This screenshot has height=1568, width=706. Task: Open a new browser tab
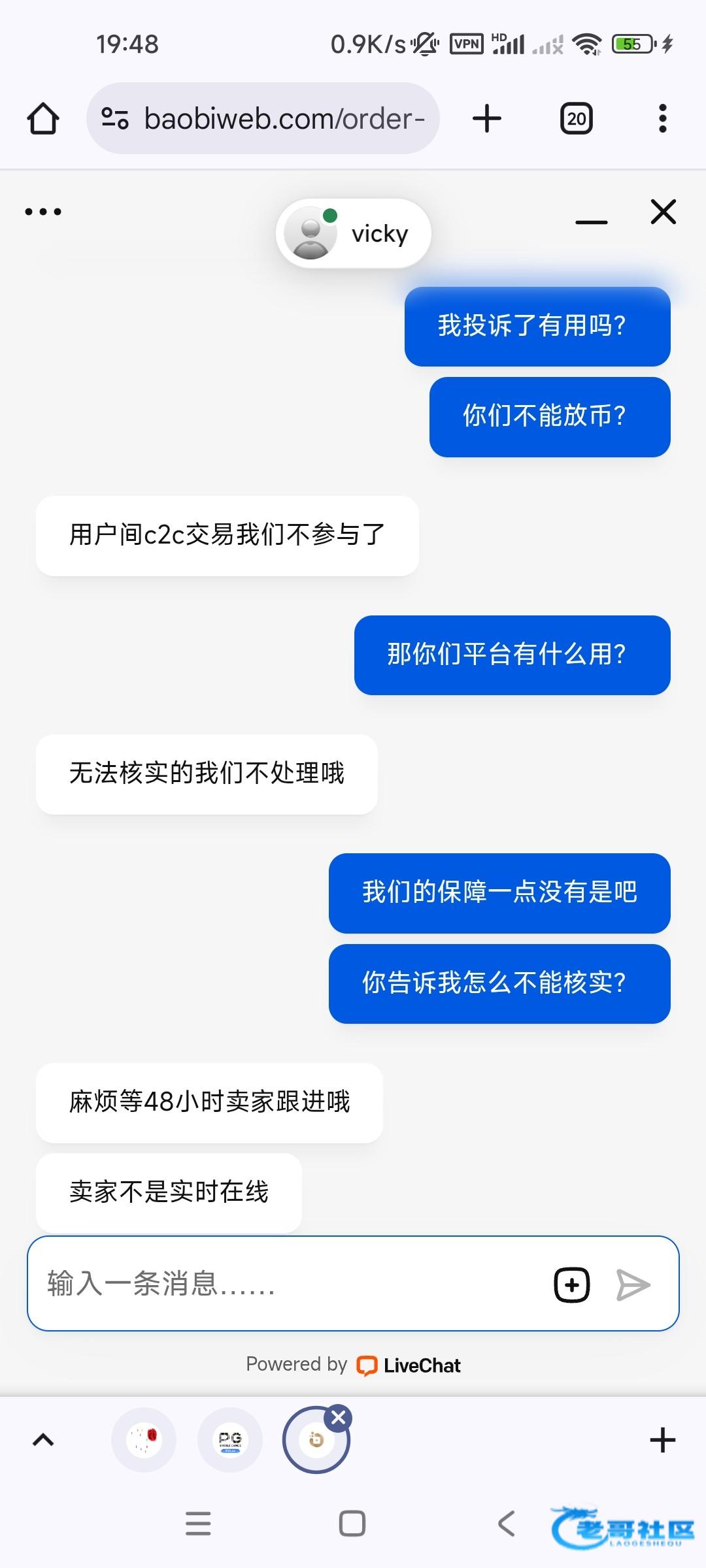pyautogui.click(x=486, y=118)
